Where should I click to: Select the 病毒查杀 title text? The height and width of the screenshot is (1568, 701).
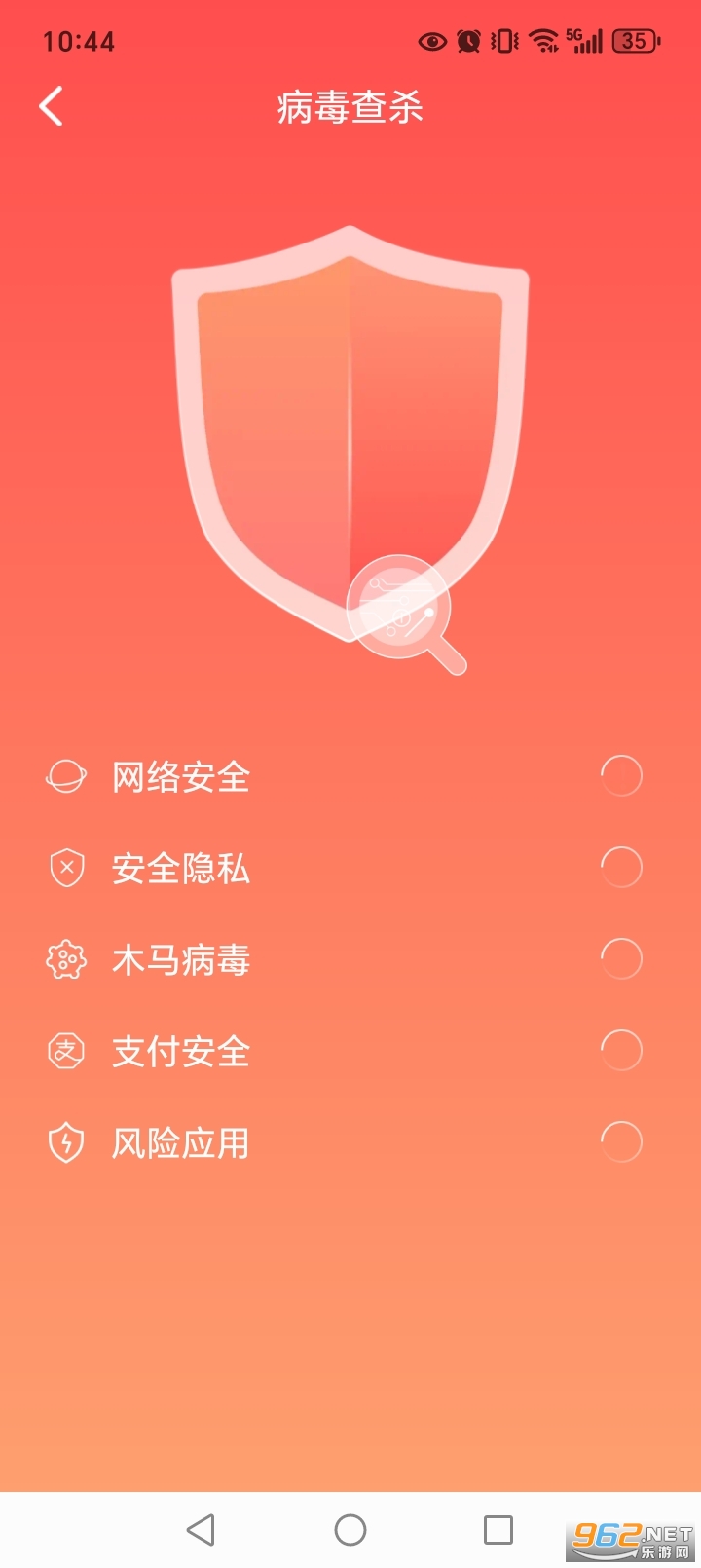[x=350, y=108]
